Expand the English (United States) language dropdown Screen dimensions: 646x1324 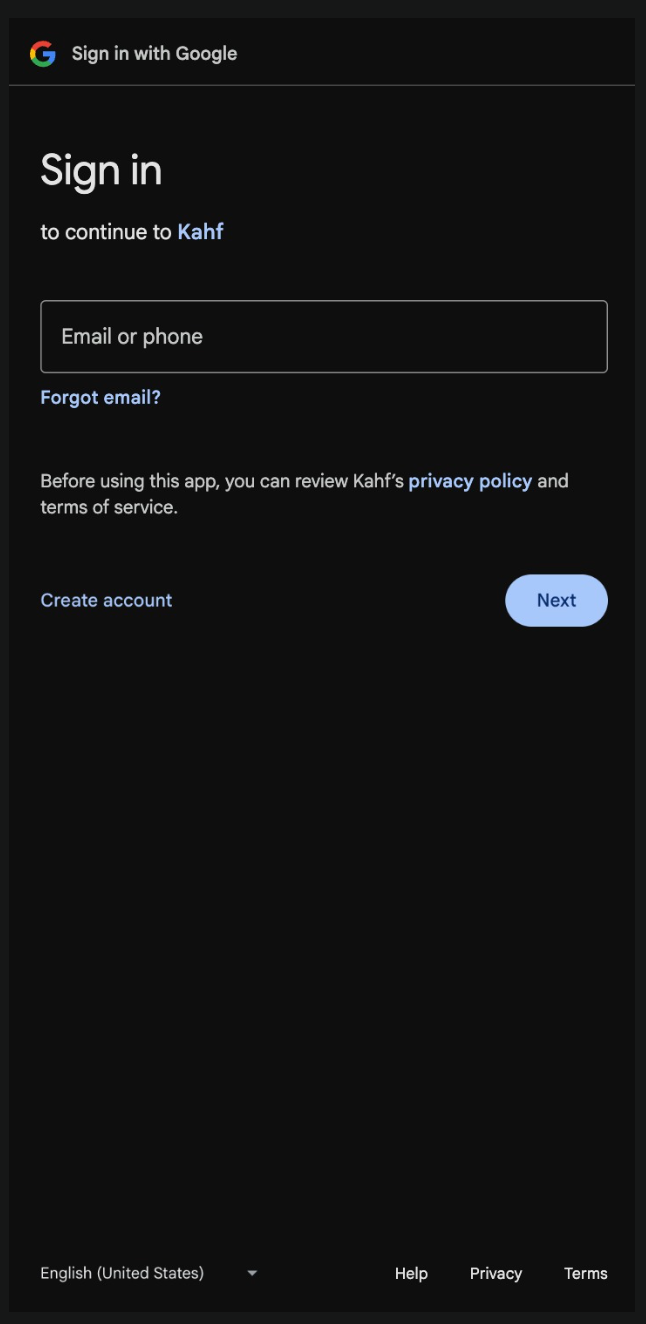pyautogui.click(x=149, y=1273)
